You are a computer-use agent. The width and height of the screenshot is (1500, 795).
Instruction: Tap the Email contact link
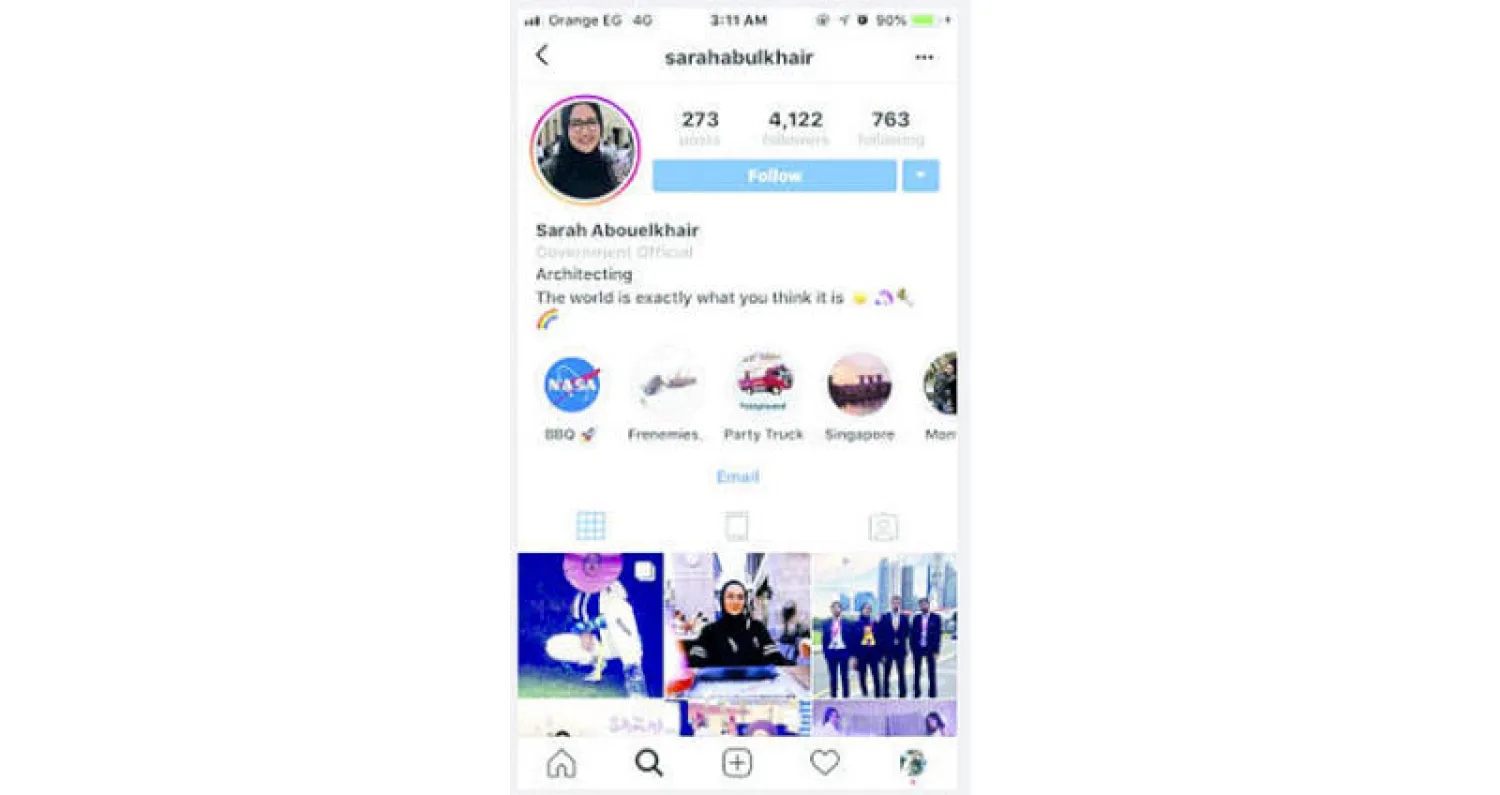point(738,477)
